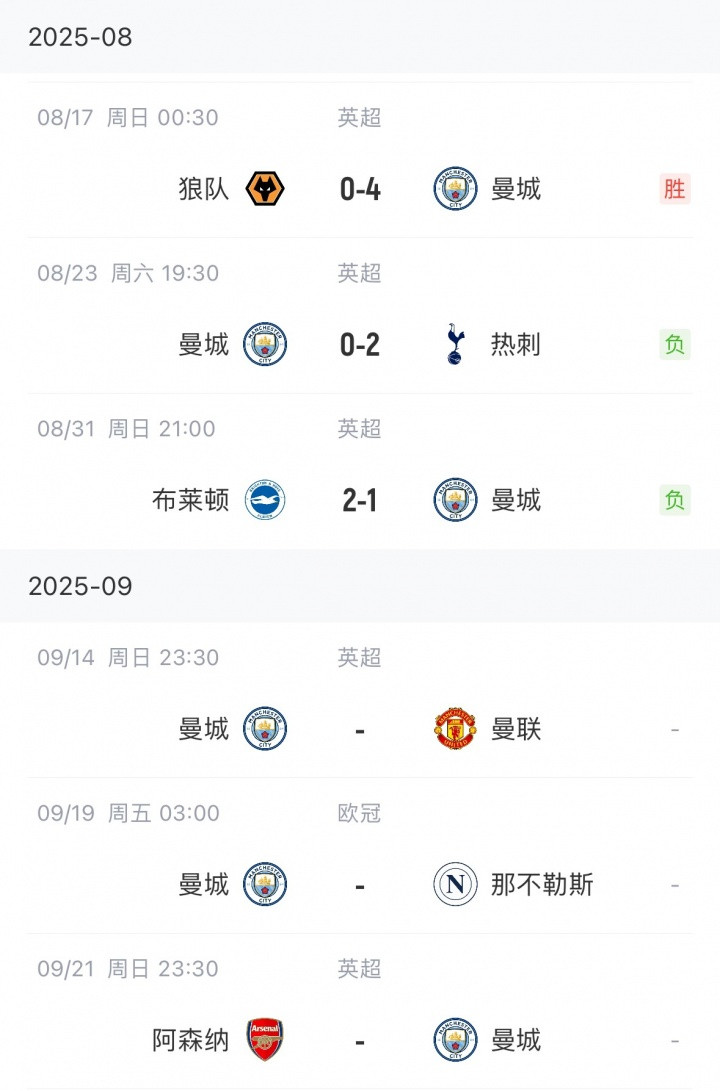The image size is (720, 1091).
Task: Tap the 曼城 vs 那不勒斯 欧冠 fixture
Action: click(x=360, y=885)
